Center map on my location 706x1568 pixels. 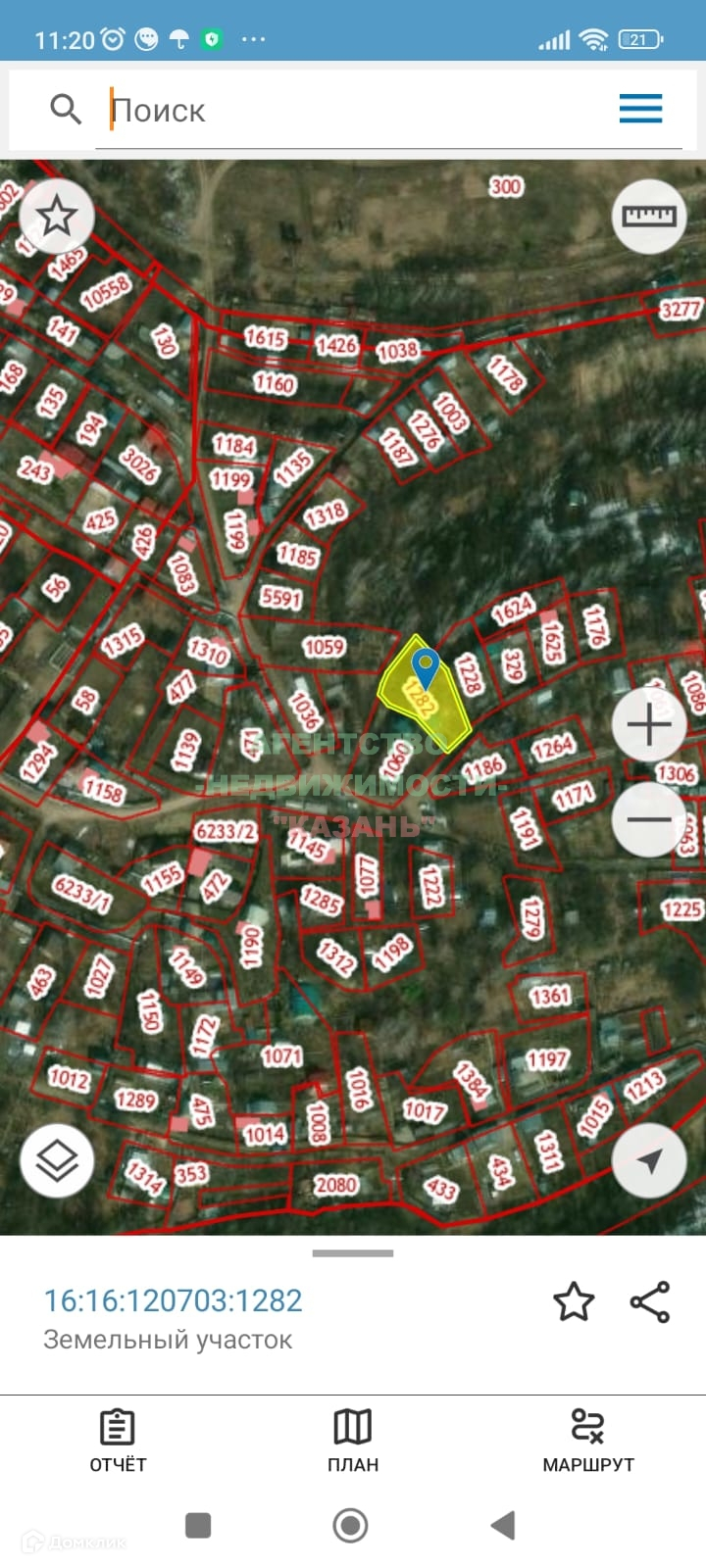pos(648,1161)
